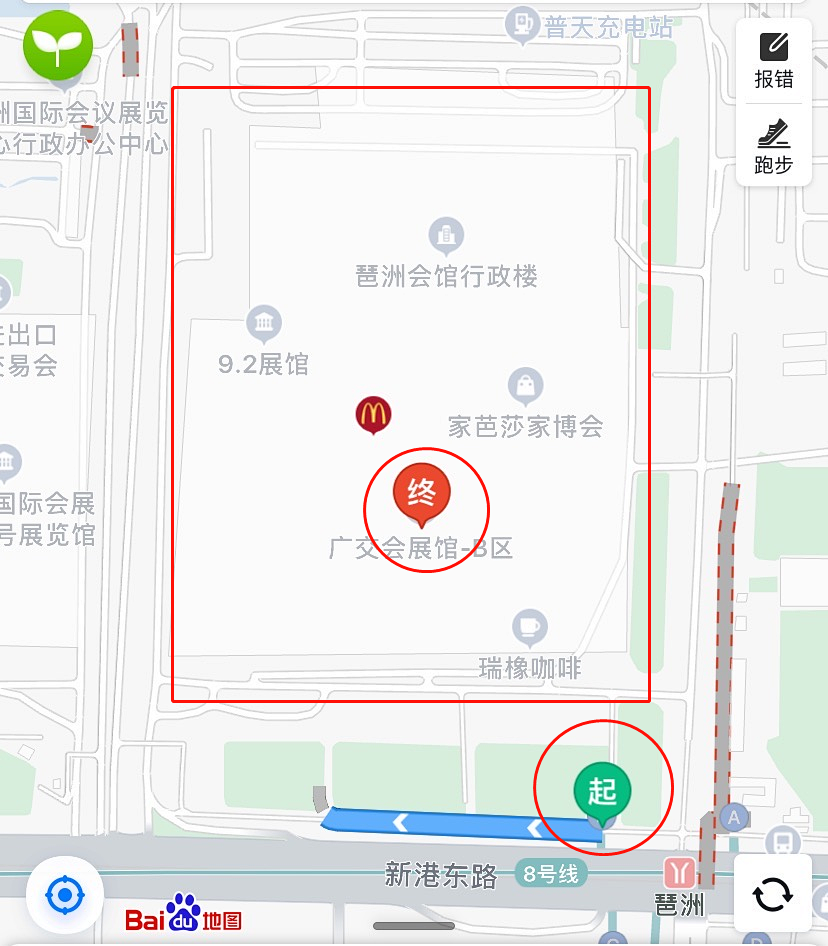Click the route refresh icon
The width and height of the screenshot is (828, 946).
pos(772,895)
